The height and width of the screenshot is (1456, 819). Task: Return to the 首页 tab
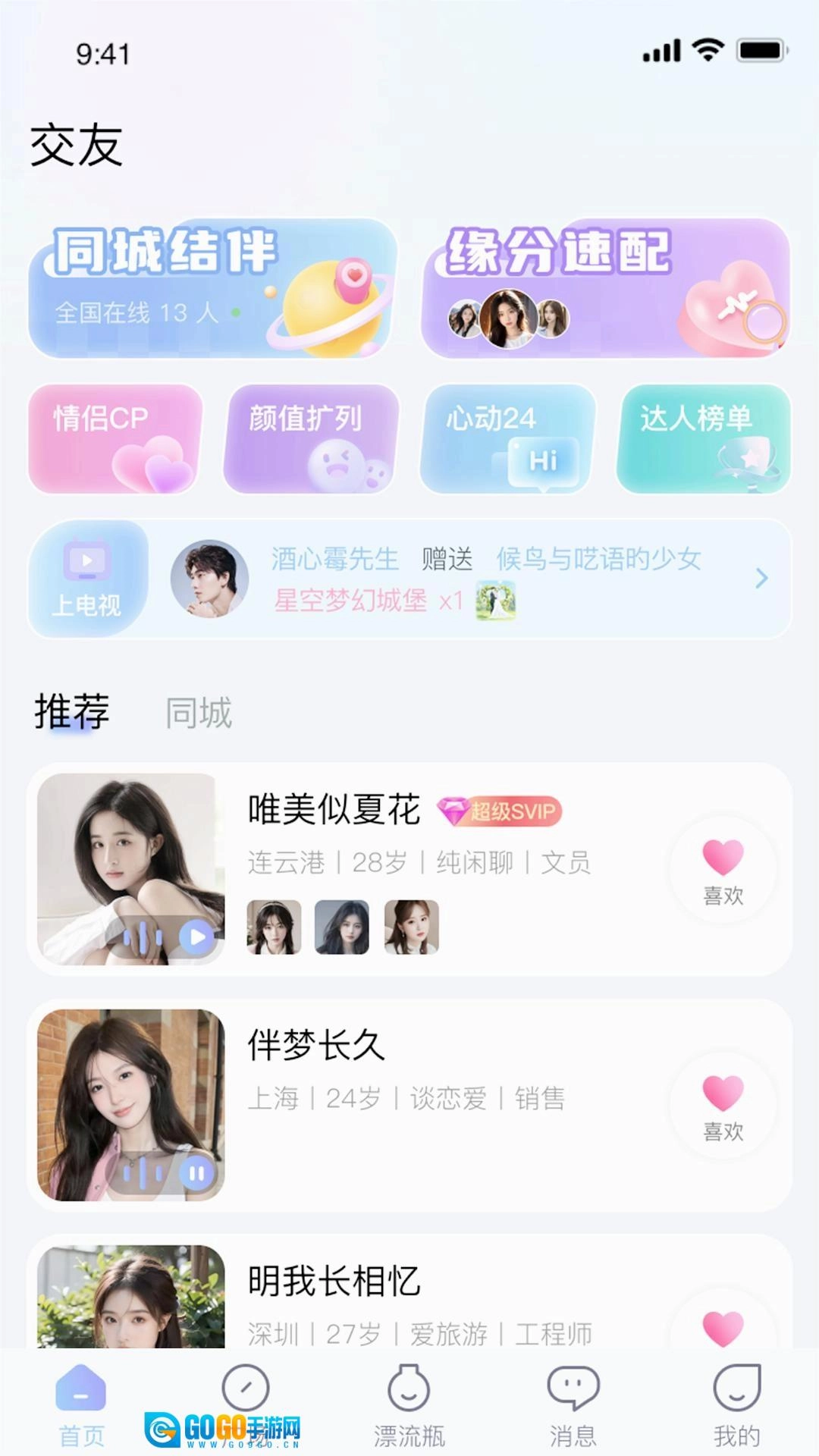(81, 1403)
